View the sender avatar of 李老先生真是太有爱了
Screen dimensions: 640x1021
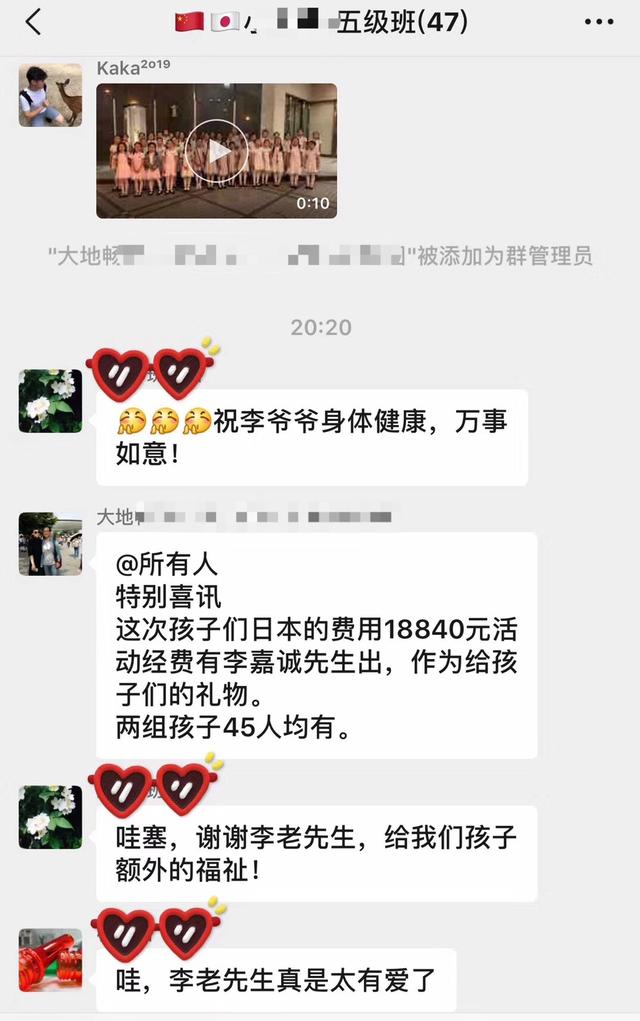(x=50, y=960)
